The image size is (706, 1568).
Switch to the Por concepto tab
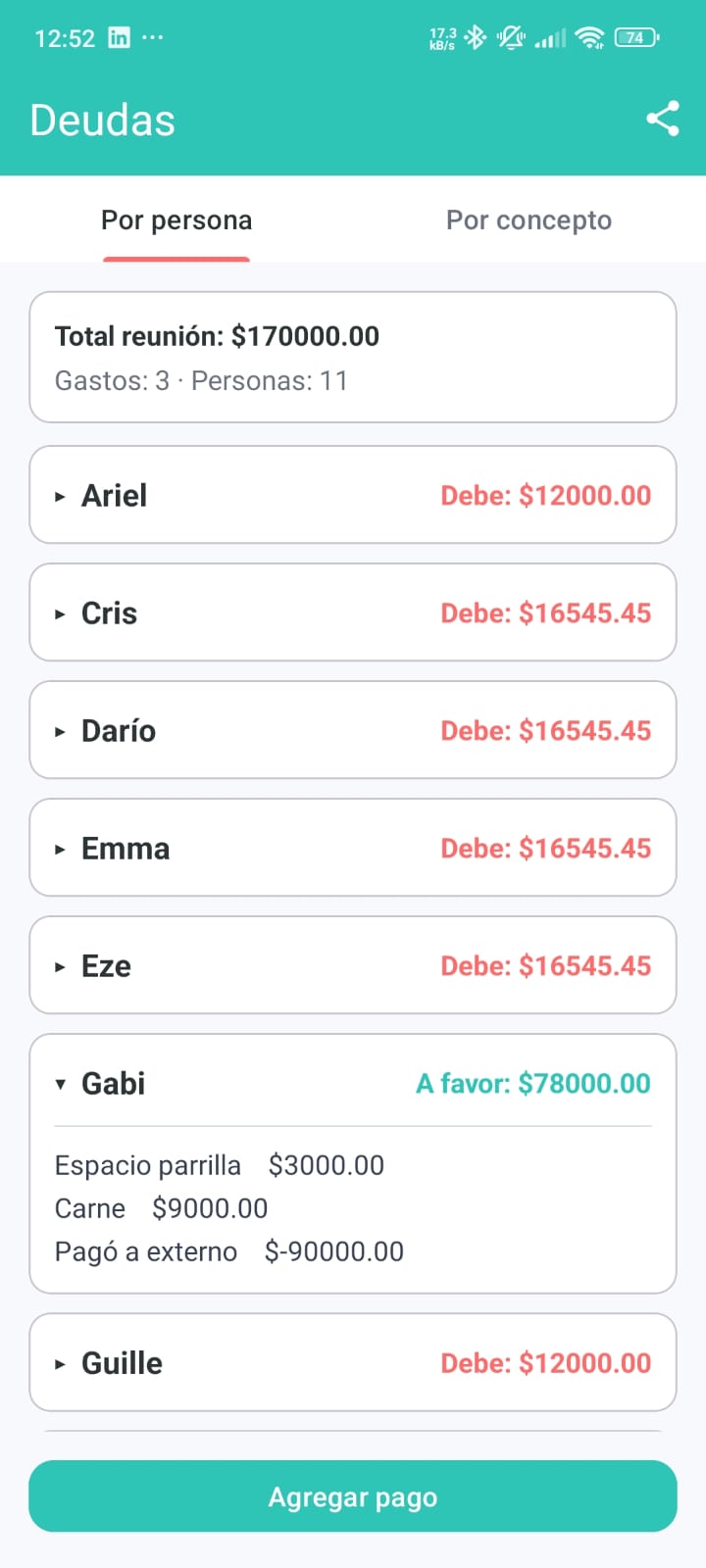(x=529, y=220)
